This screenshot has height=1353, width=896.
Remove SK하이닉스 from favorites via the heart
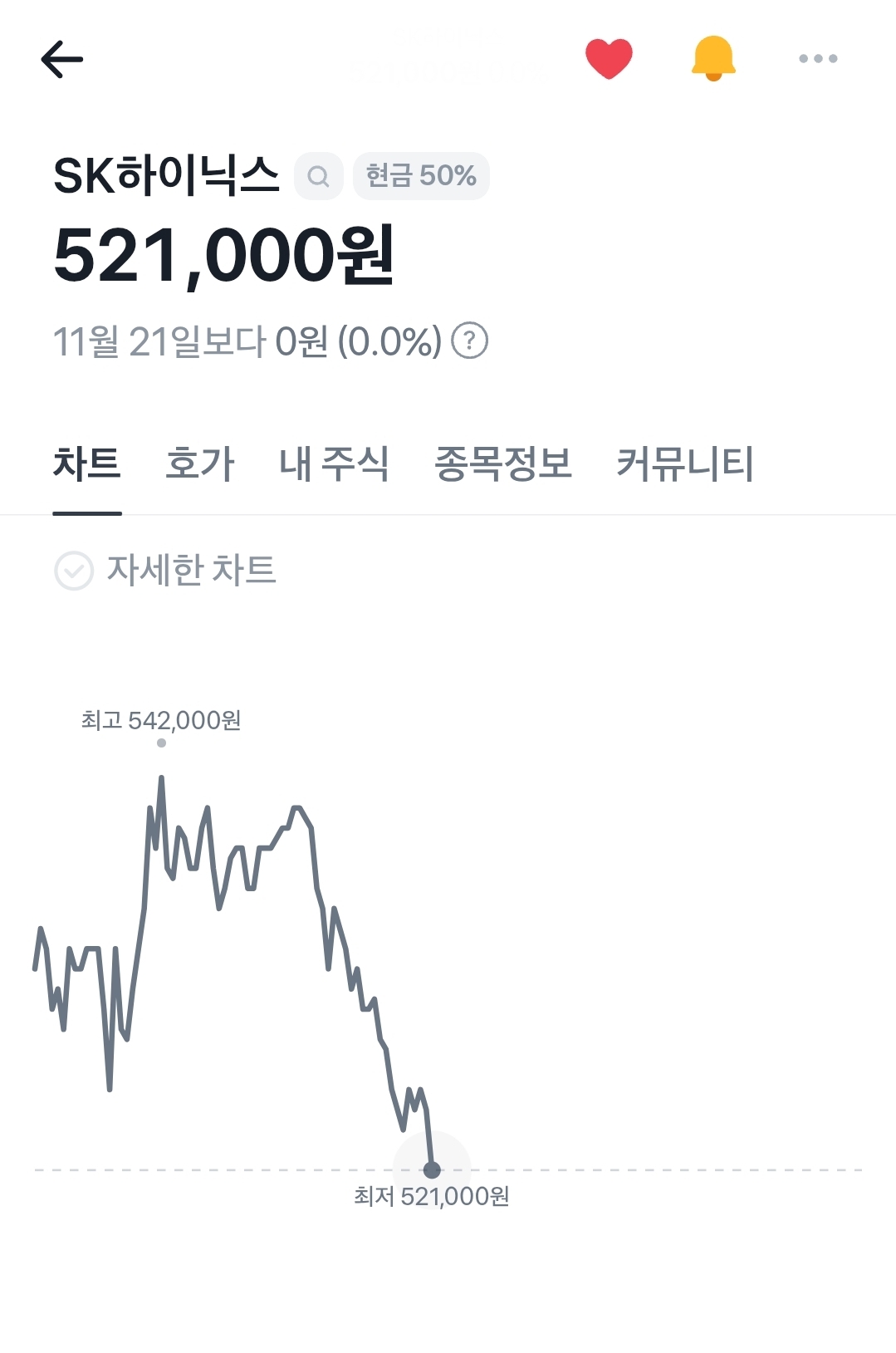pyautogui.click(x=609, y=59)
